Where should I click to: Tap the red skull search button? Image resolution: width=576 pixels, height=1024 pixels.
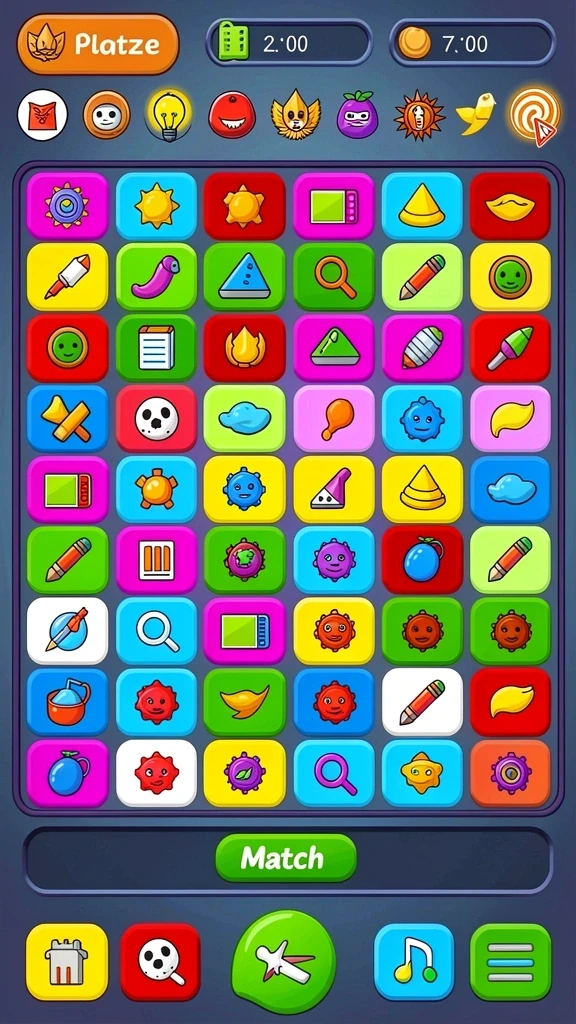pyautogui.click(x=161, y=962)
